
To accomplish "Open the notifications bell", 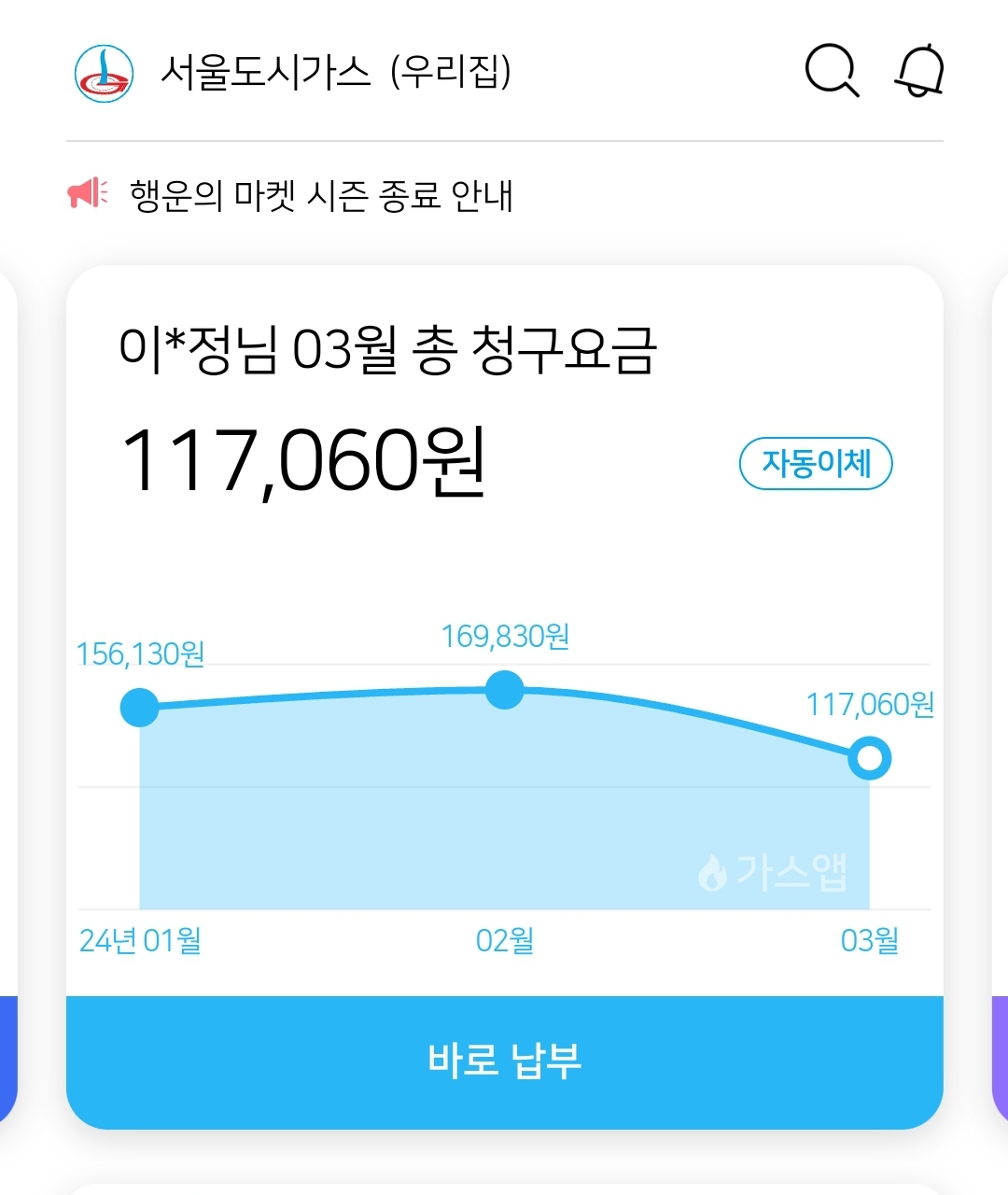I will pos(920,70).
